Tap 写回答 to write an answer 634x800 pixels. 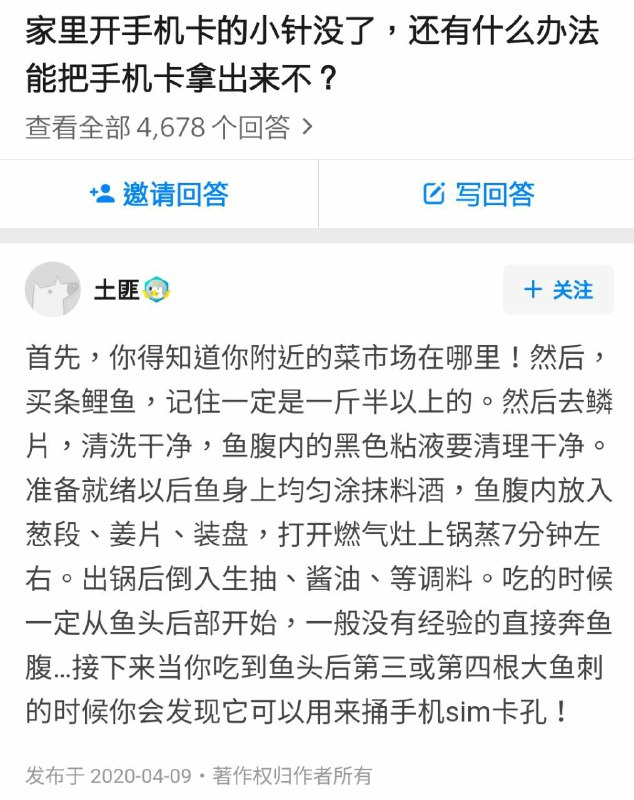click(478, 194)
